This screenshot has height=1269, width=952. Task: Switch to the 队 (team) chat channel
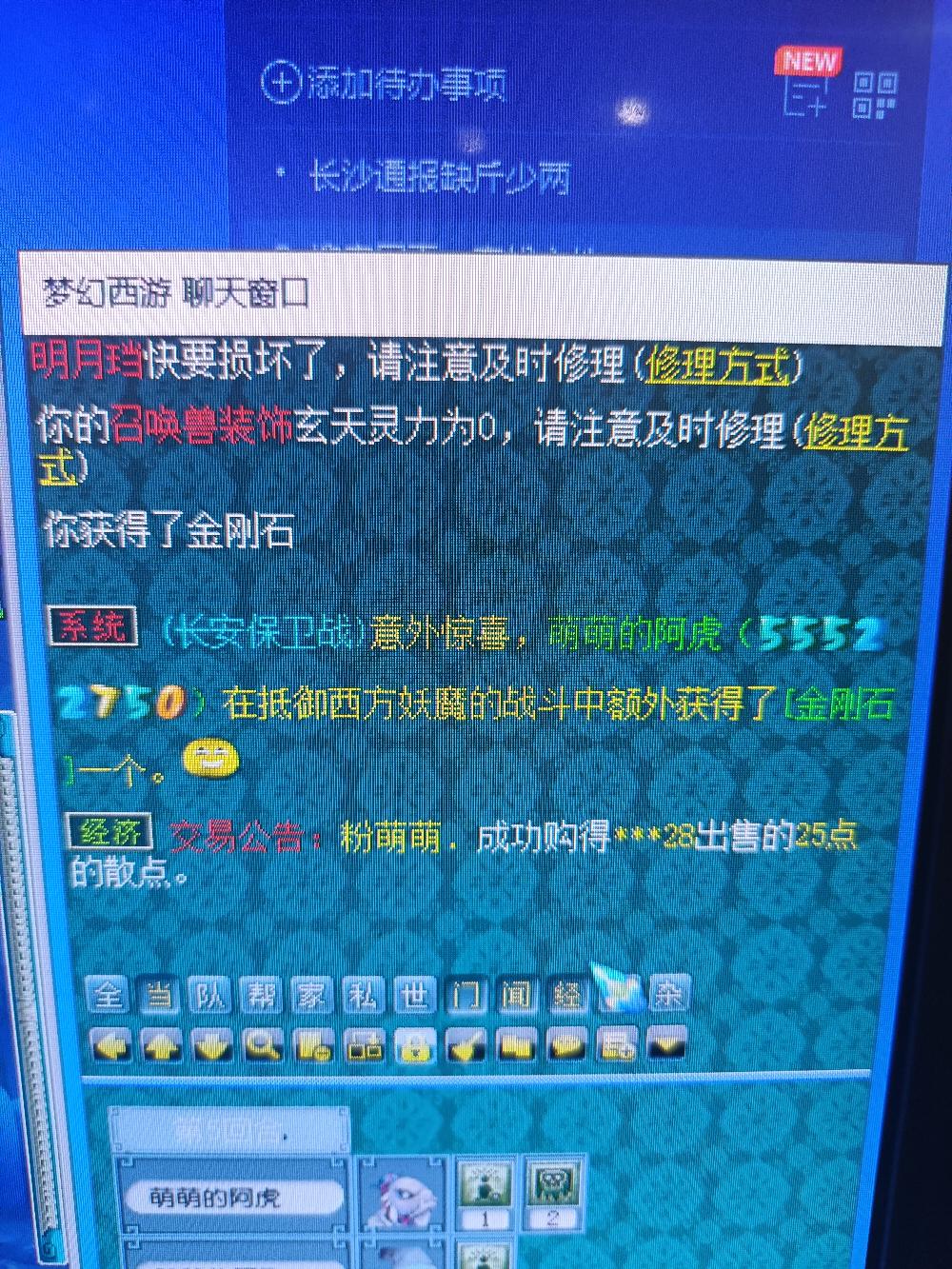tap(209, 996)
